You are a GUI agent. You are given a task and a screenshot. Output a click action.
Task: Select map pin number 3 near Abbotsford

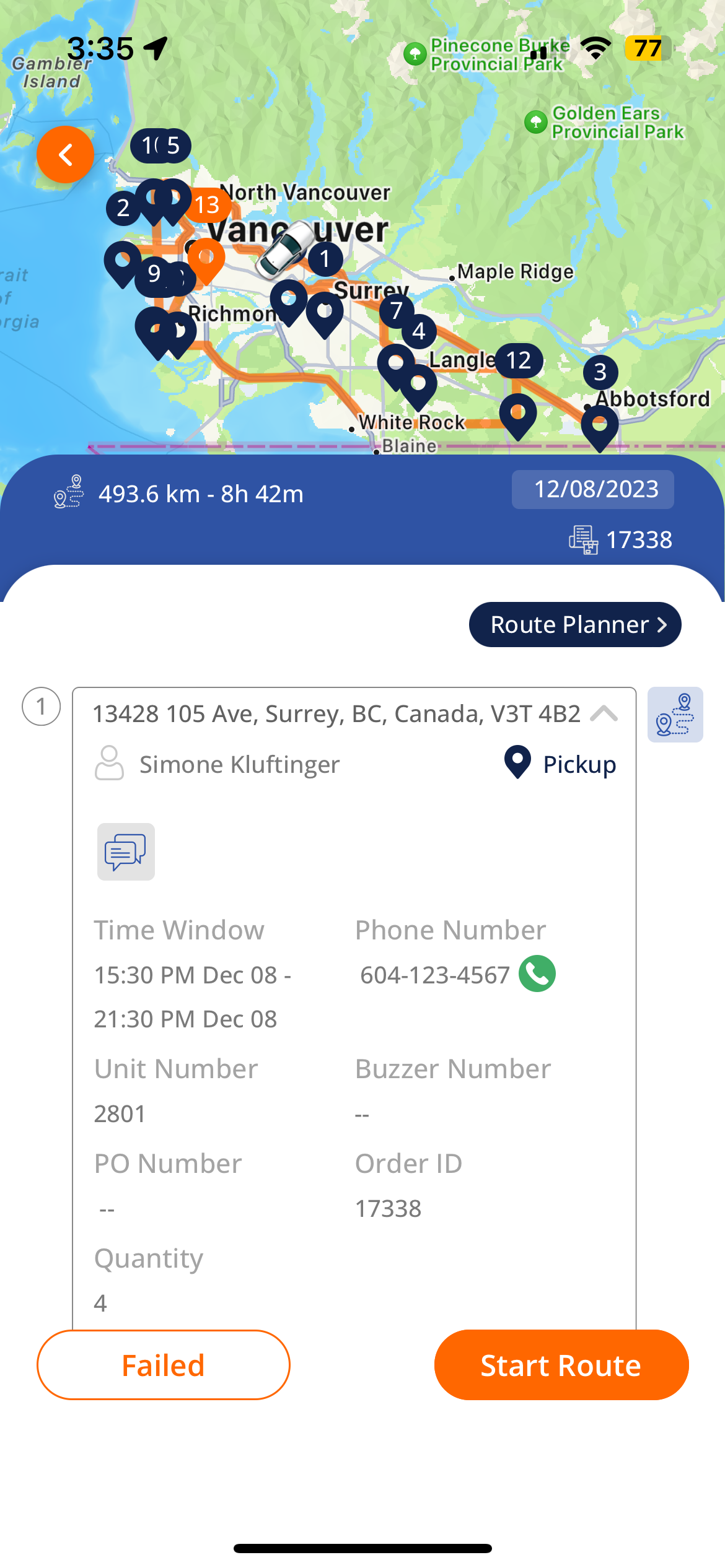[600, 372]
